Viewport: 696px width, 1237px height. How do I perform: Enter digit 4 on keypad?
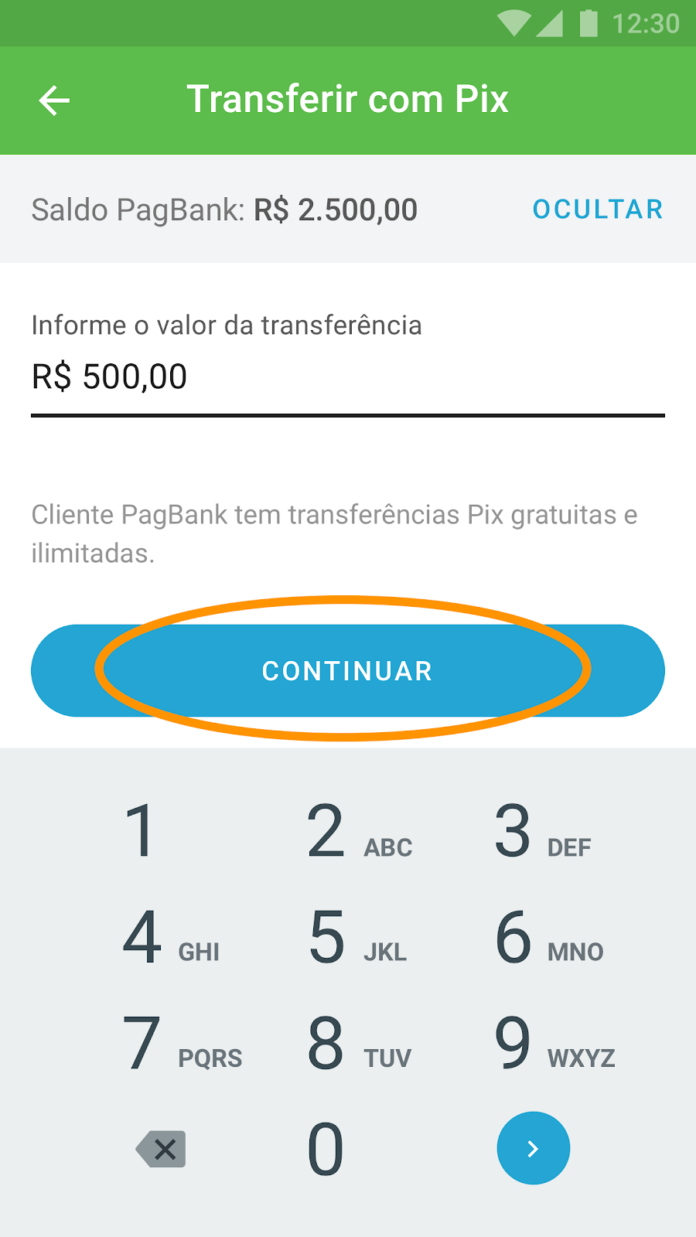(x=170, y=938)
